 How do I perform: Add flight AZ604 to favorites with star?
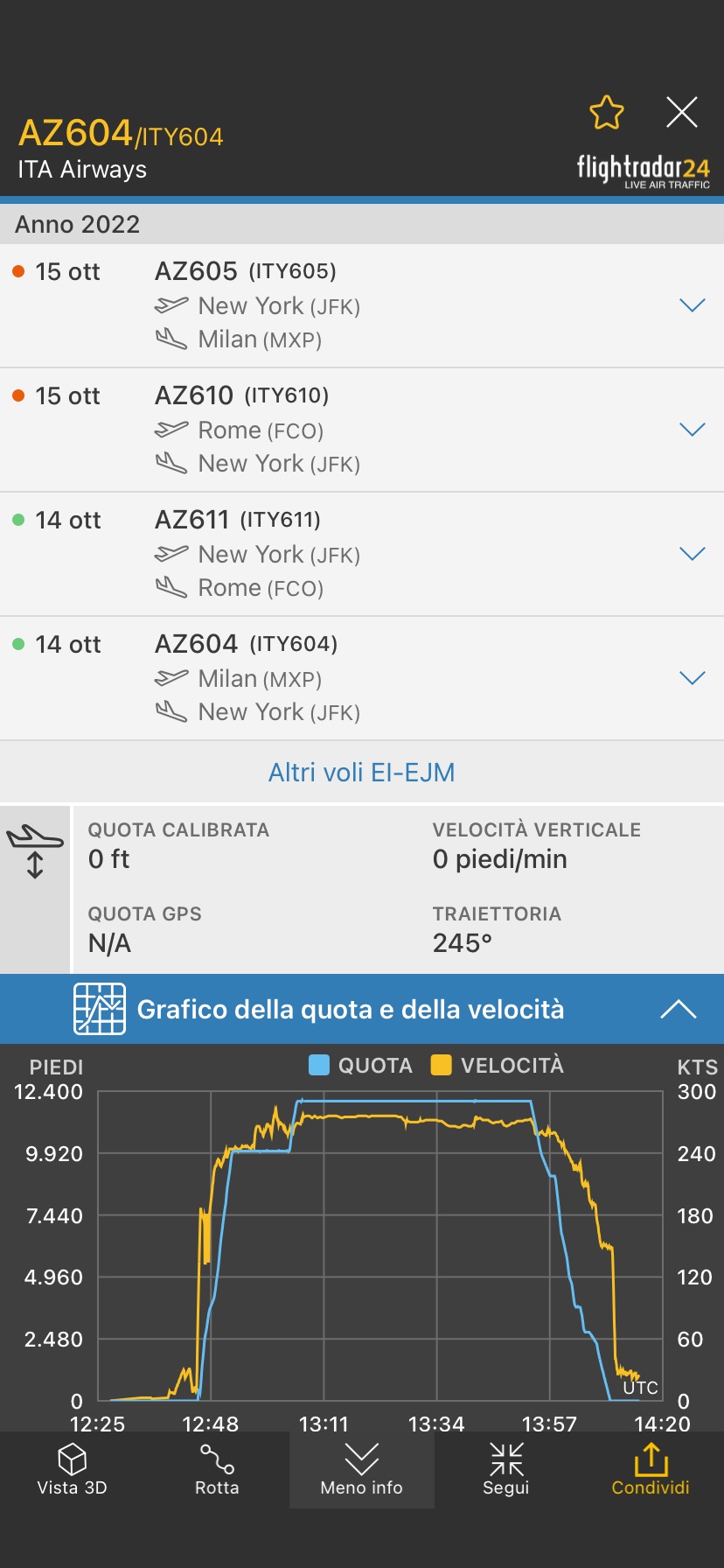[x=606, y=113]
